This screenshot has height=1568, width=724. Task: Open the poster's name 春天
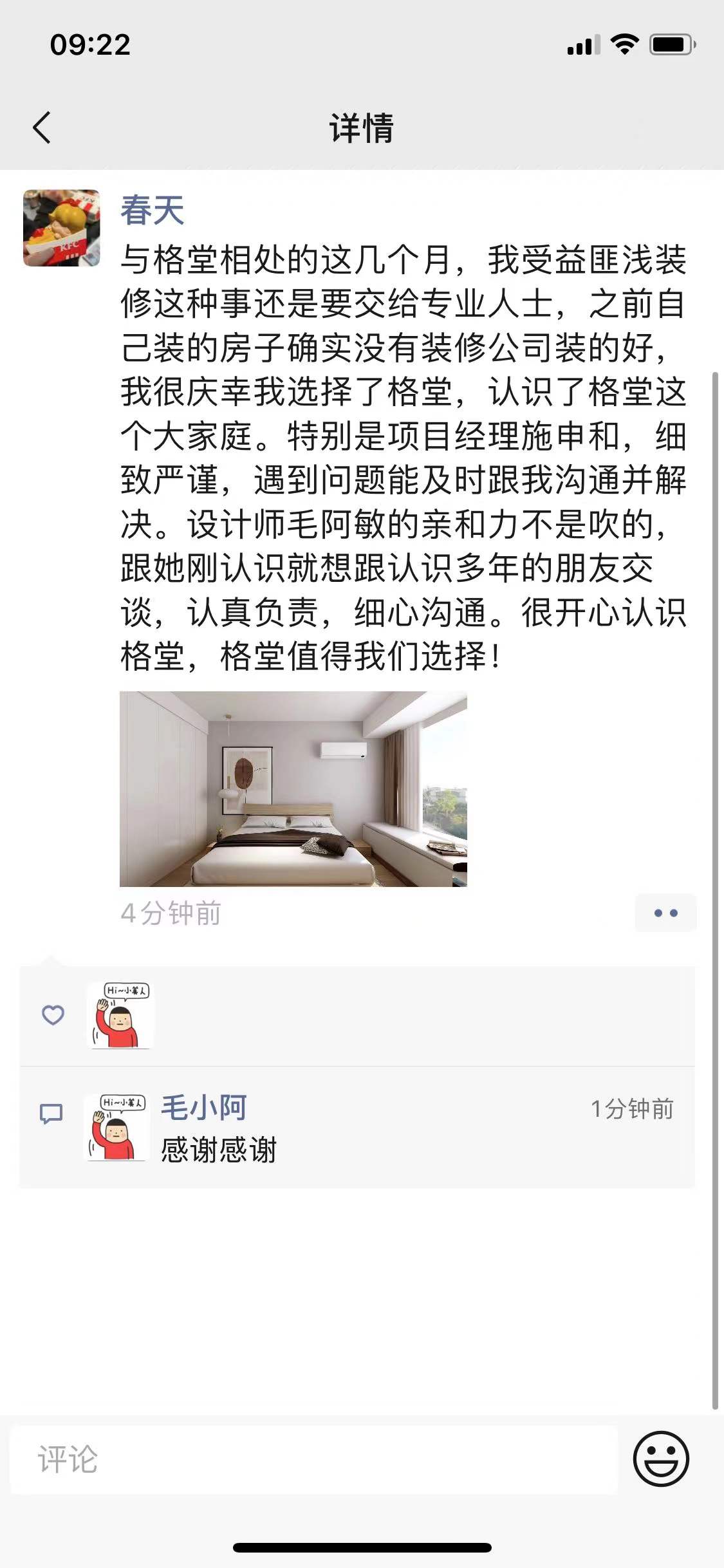(153, 210)
